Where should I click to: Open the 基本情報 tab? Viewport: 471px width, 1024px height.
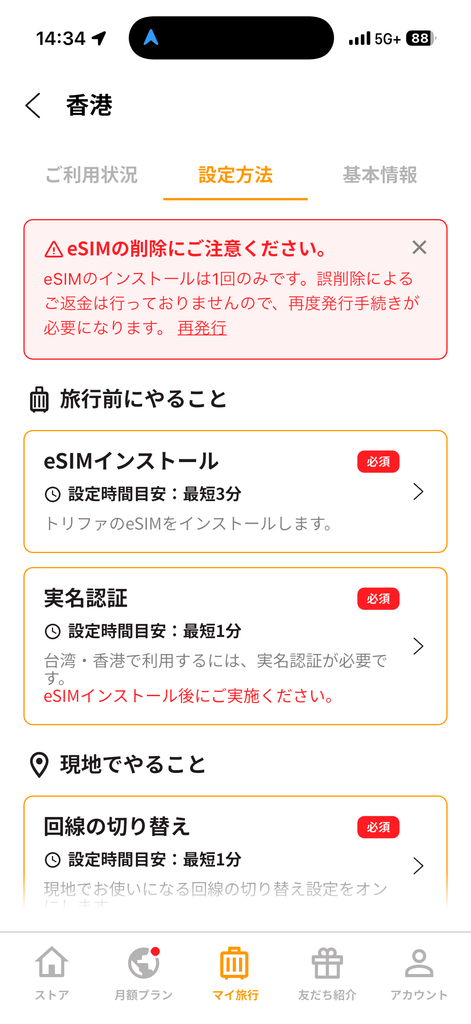[380, 175]
